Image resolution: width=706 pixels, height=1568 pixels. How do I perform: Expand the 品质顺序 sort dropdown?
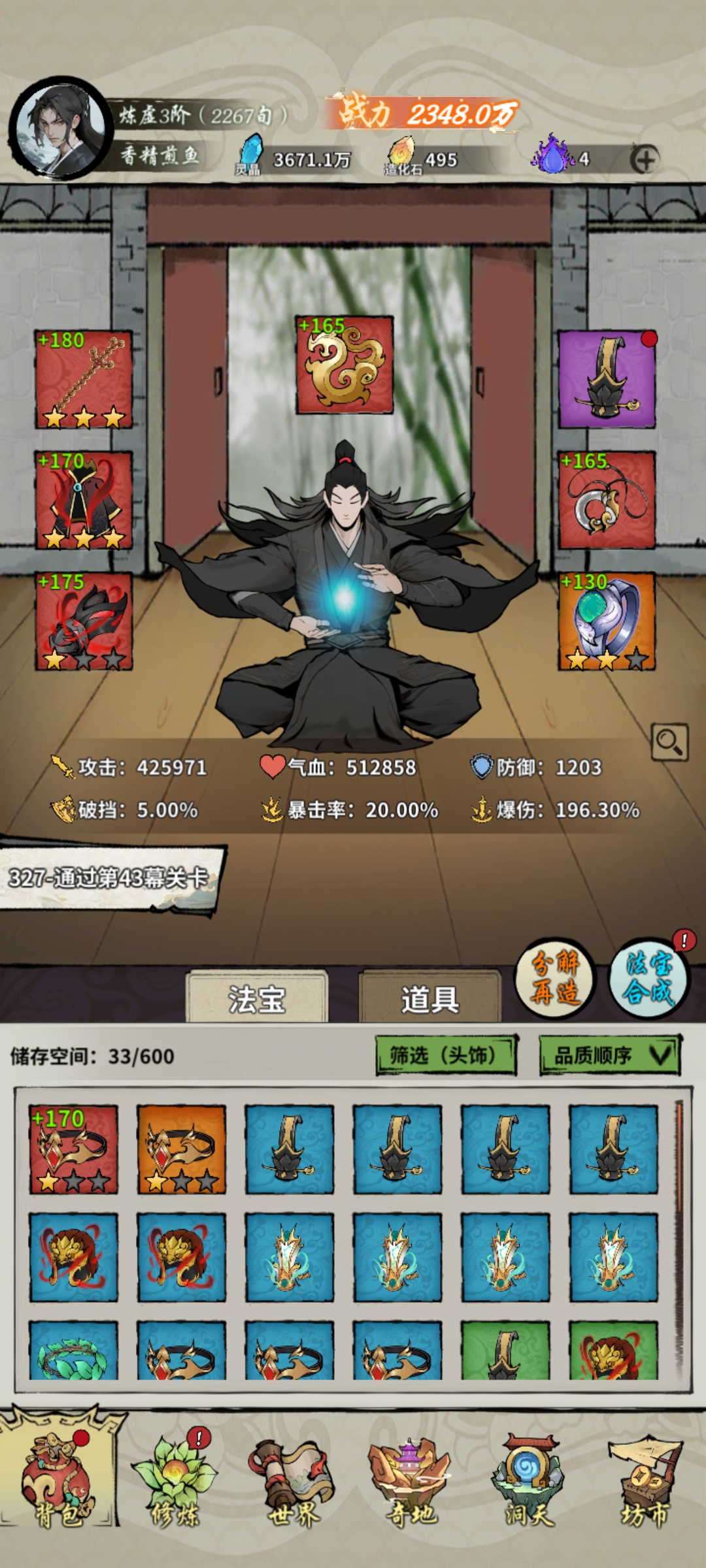tap(609, 1055)
